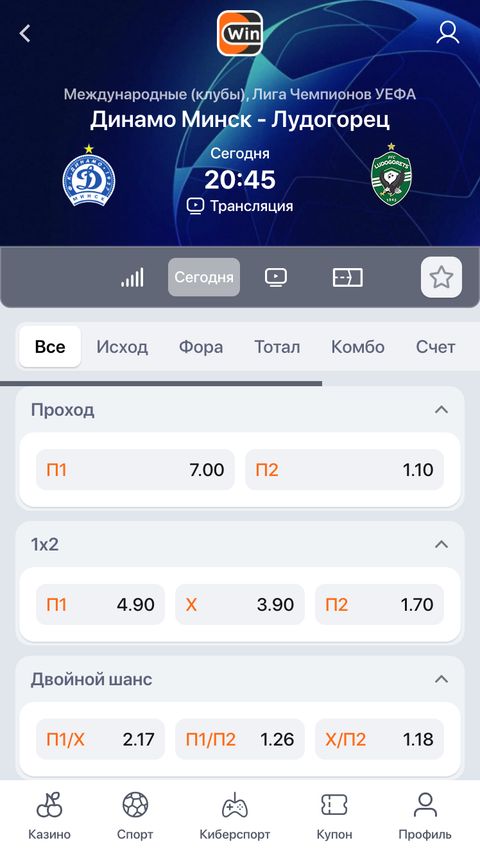Collapse the Проход section
The image size is (480, 852).
tap(441, 410)
